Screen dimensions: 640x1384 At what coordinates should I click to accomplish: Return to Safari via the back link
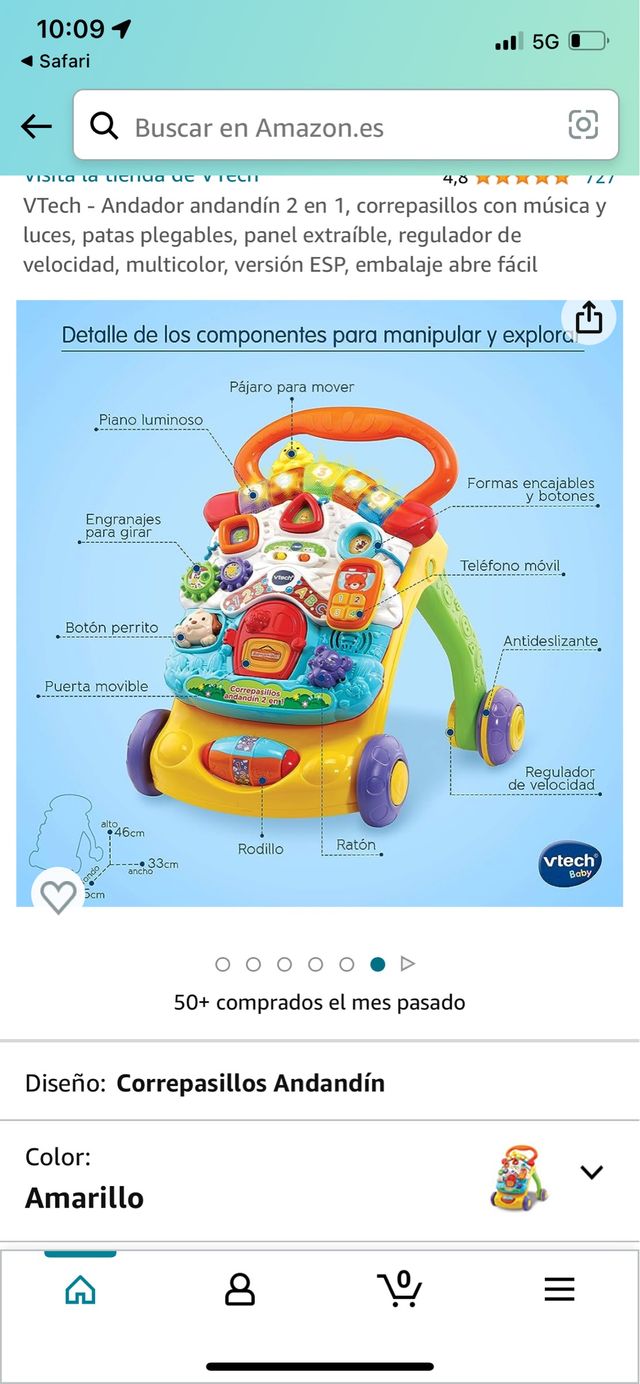(56, 61)
